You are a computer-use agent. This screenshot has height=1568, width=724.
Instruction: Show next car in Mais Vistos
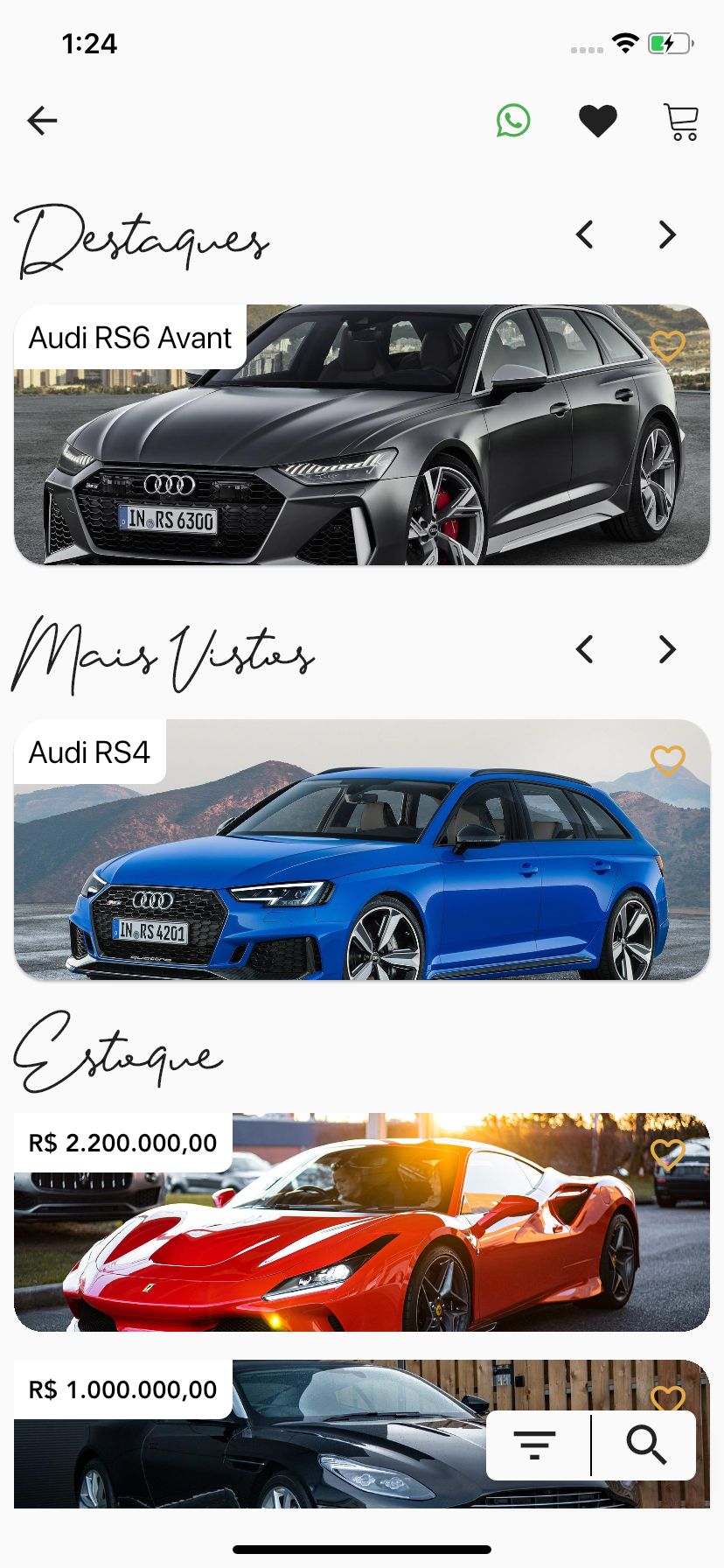click(x=667, y=649)
